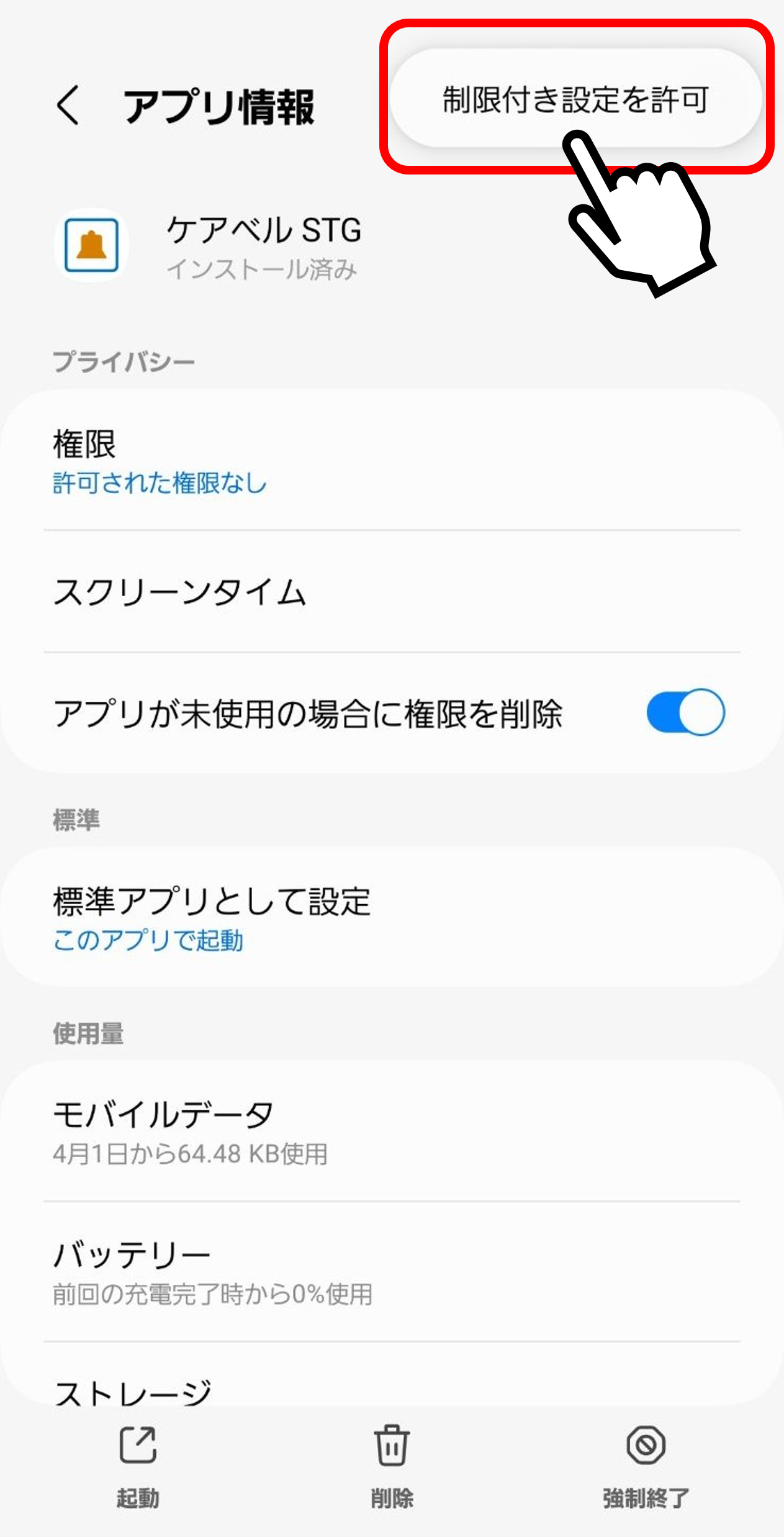Uninstall the app using 削除

click(x=392, y=1466)
